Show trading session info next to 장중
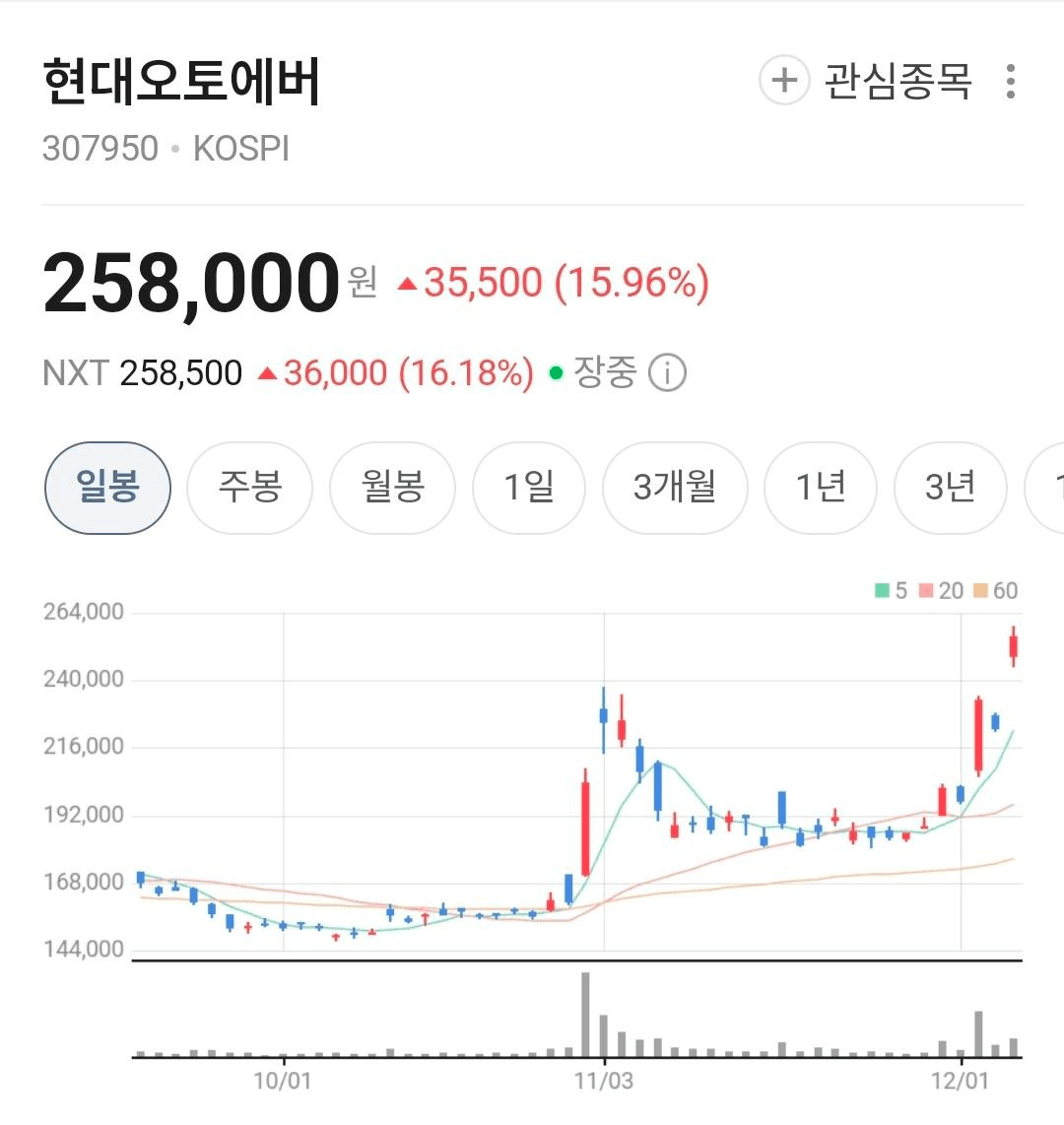 click(667, 373)
